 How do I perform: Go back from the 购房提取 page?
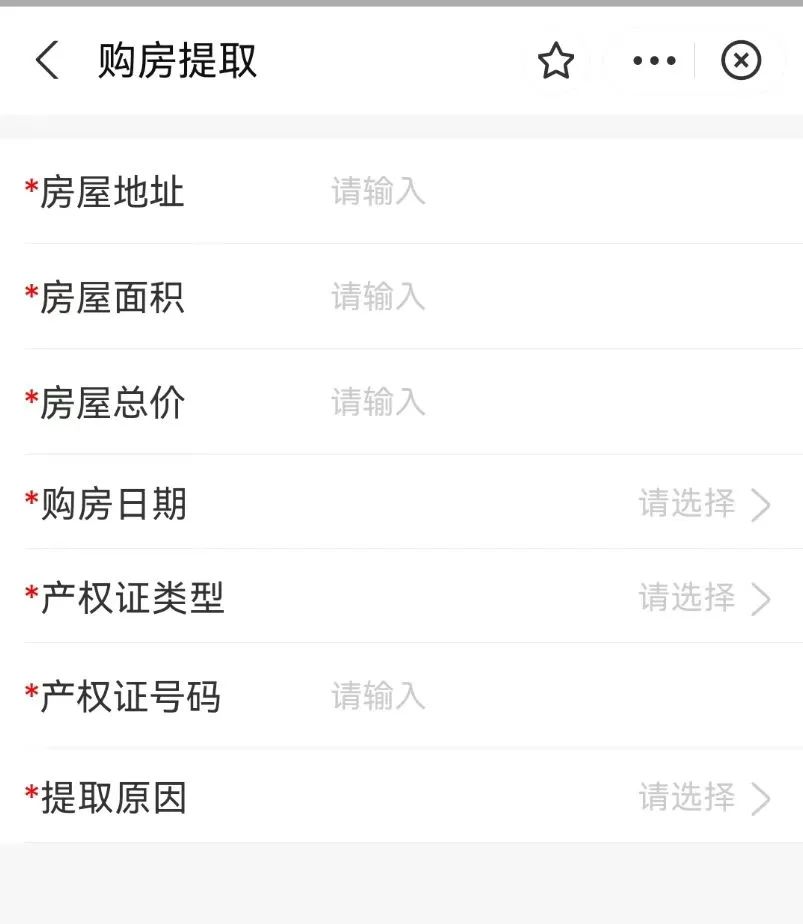coord(47,61)
